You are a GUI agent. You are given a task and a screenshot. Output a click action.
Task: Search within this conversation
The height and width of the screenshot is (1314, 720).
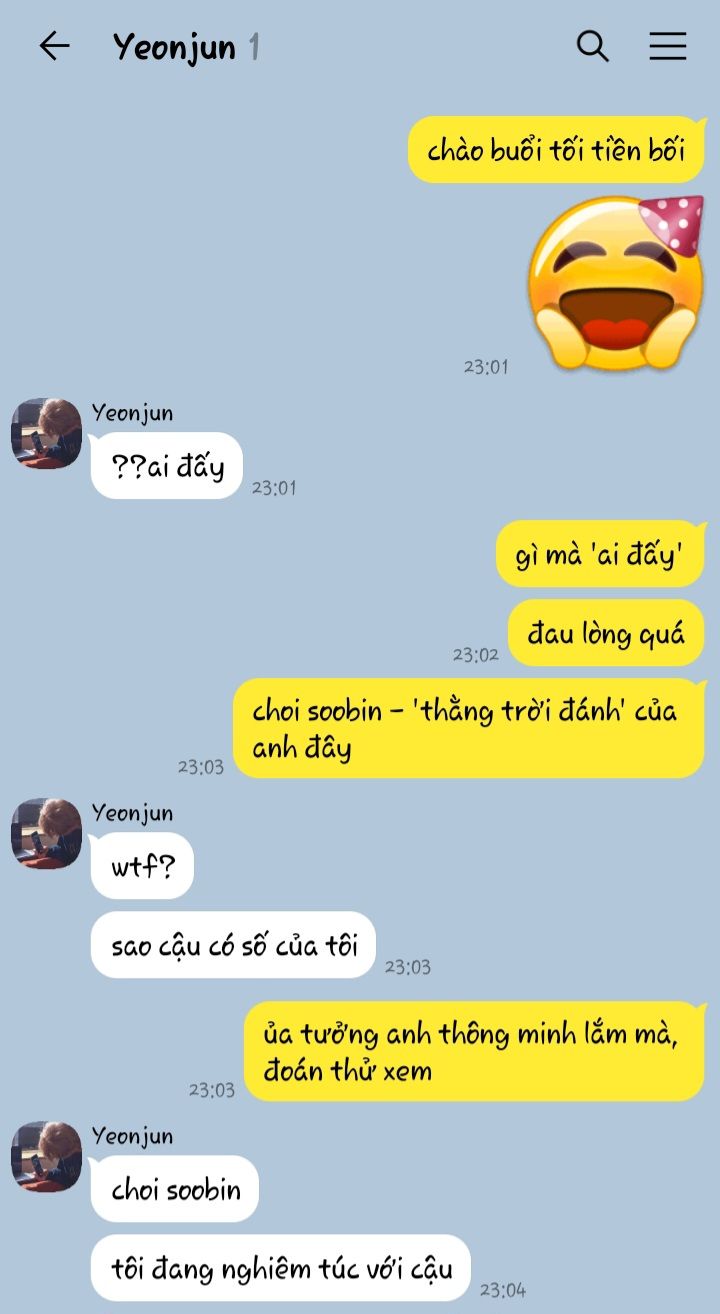click(x=592, y=46)
